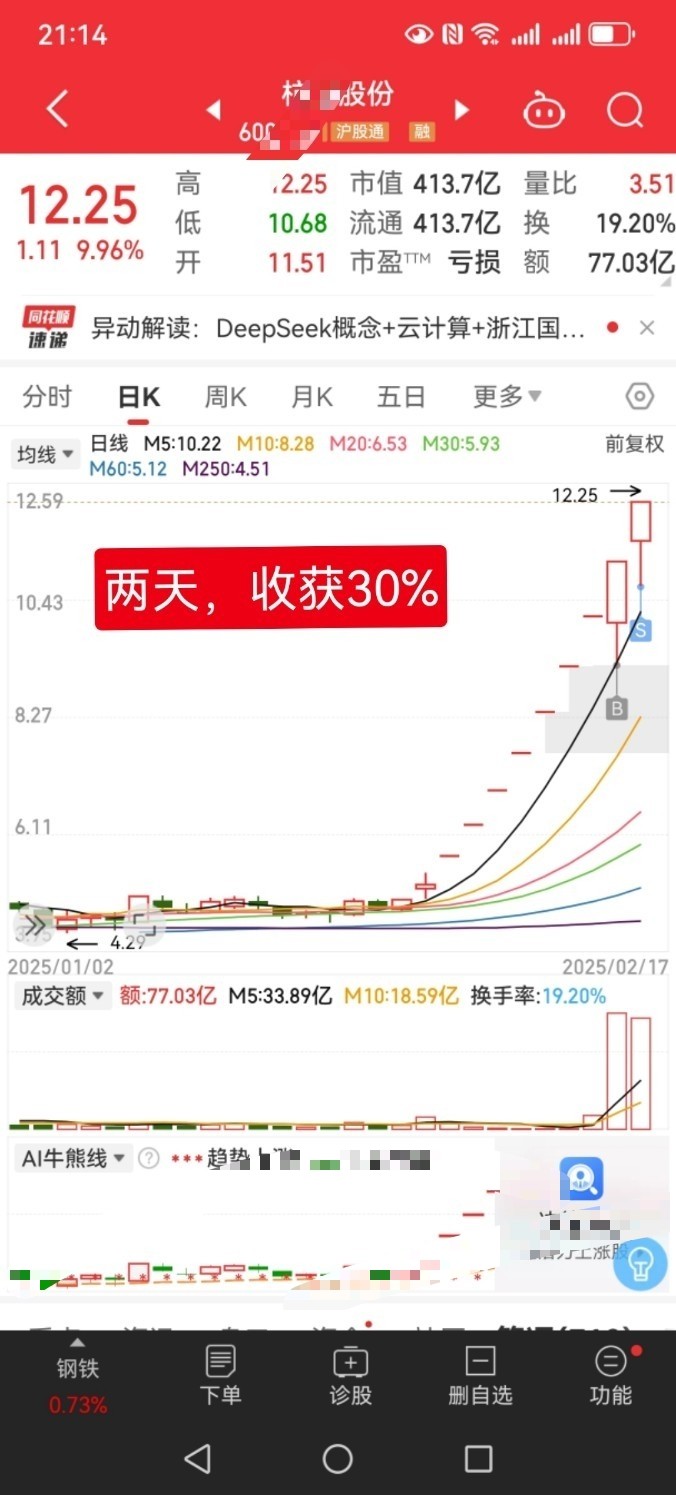The height and width of the screenshot is (1495, 676).
Task: Change the 前复权 adjustment setting
Action: pyautogui.click(x=634, y=444)
